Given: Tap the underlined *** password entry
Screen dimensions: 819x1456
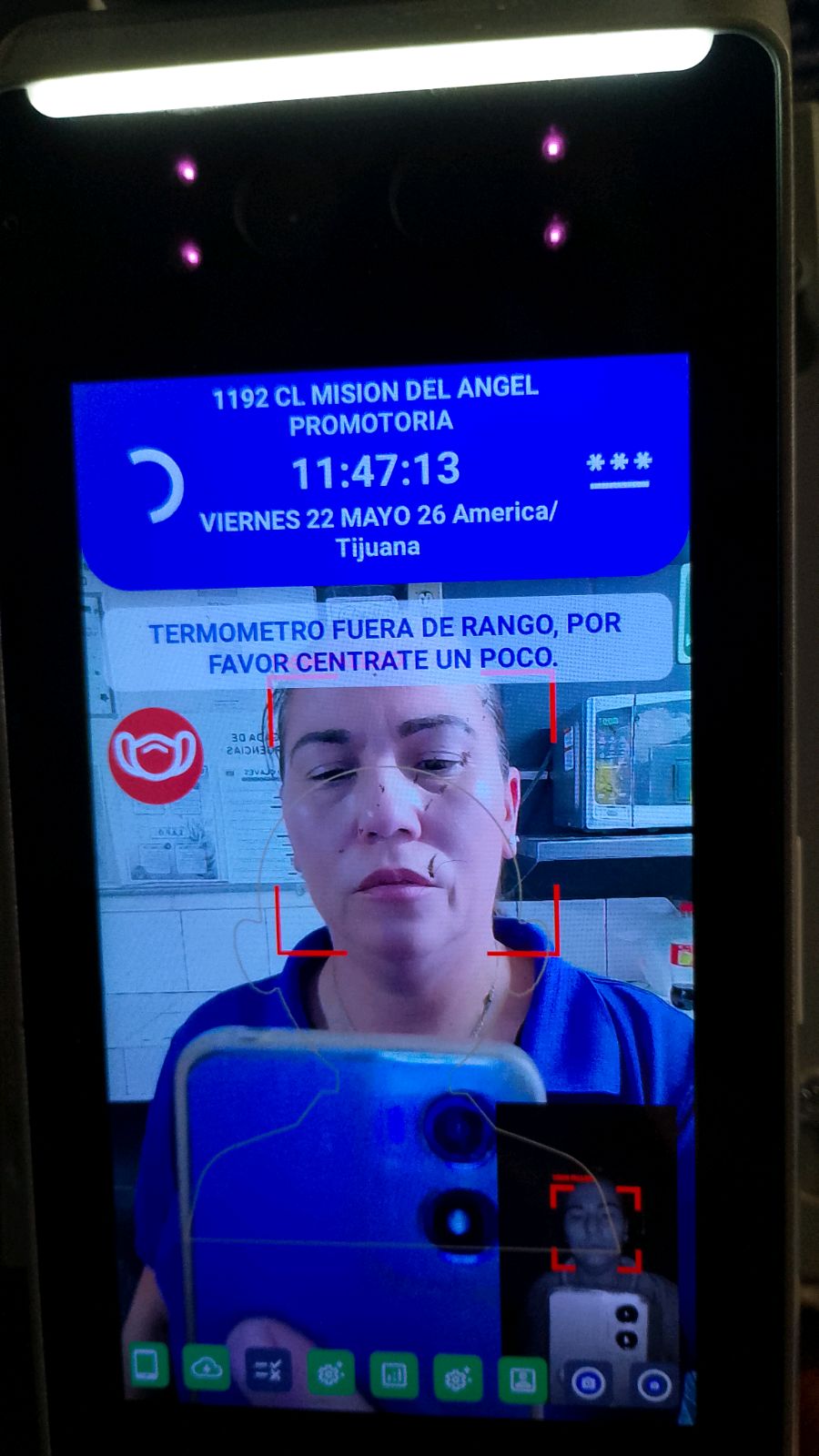Looking at the screenshot, I should tap(619, 470).
